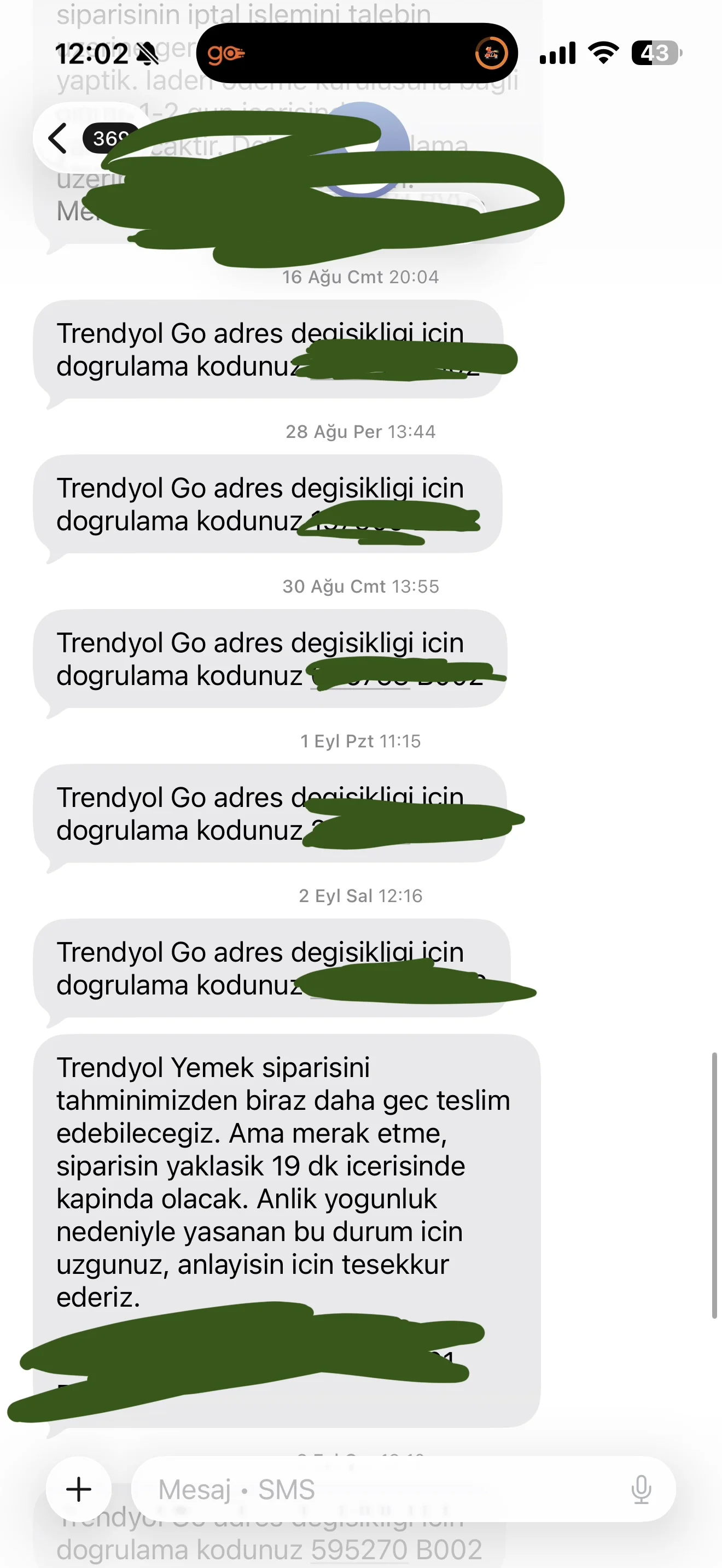Tap the underlined code 595270

[360, 1549]
